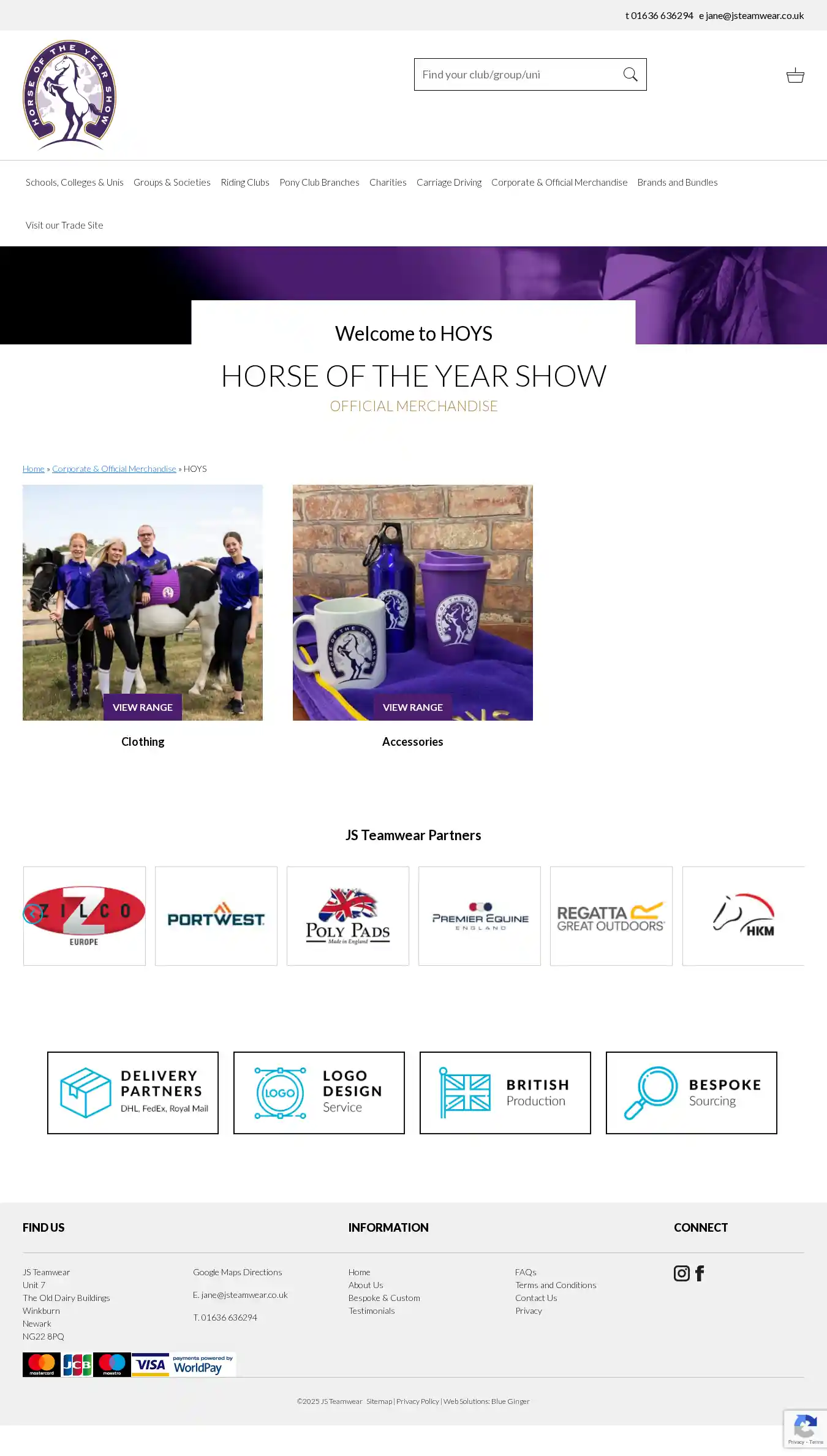Open Facebook page icon

point(700,1273)
